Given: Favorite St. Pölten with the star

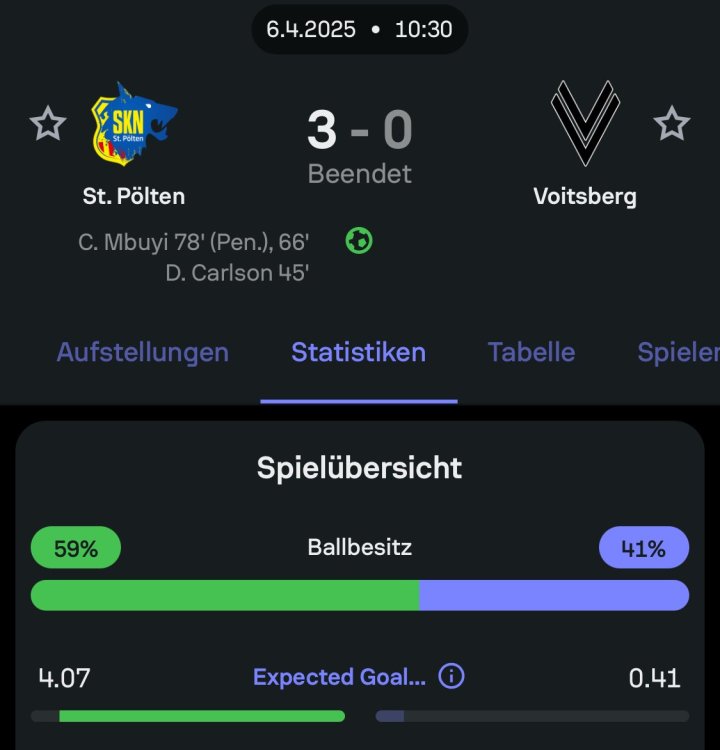Looking at the screenshot, I should pyautogui.click(x=47, y=124).
